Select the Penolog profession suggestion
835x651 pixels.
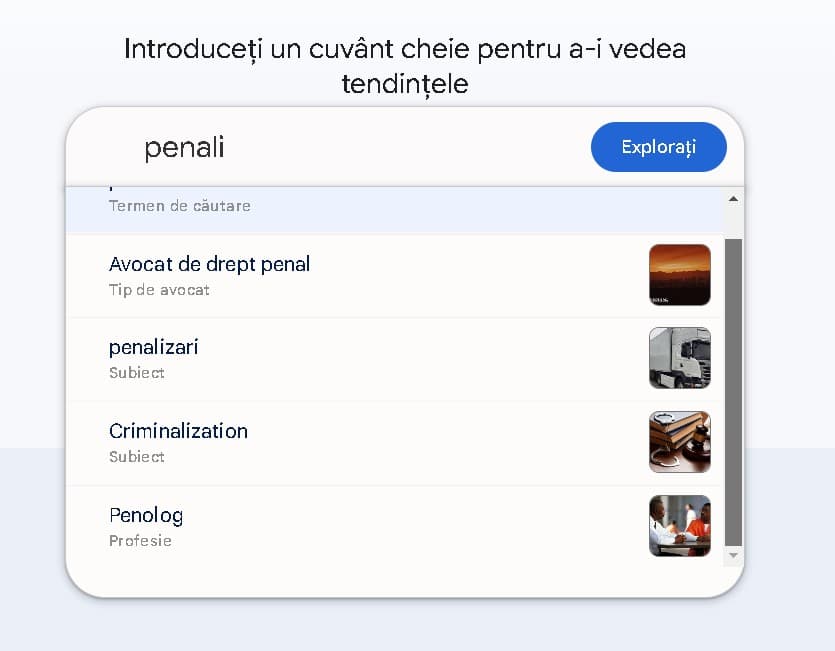(380, 527)
